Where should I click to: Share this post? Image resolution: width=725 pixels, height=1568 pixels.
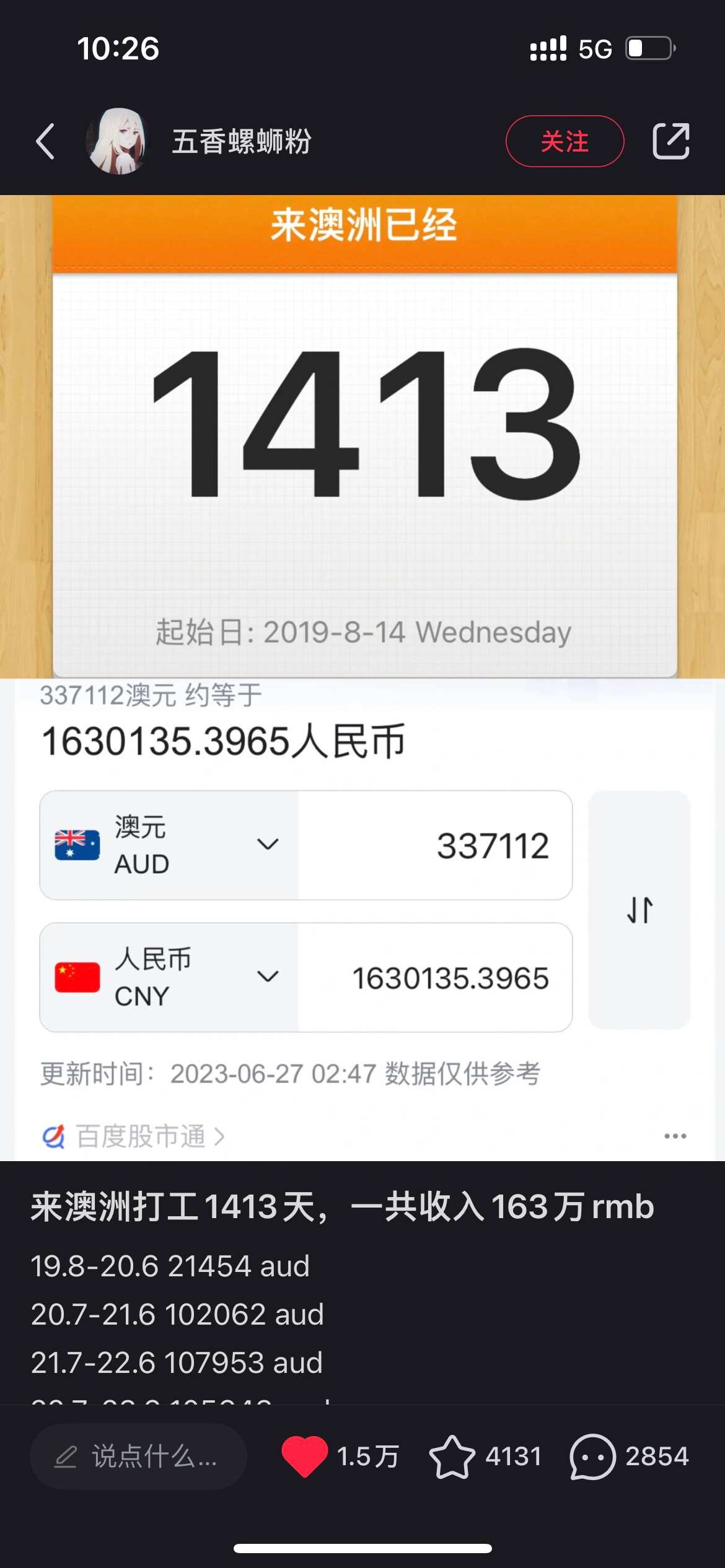pos(671,141)
